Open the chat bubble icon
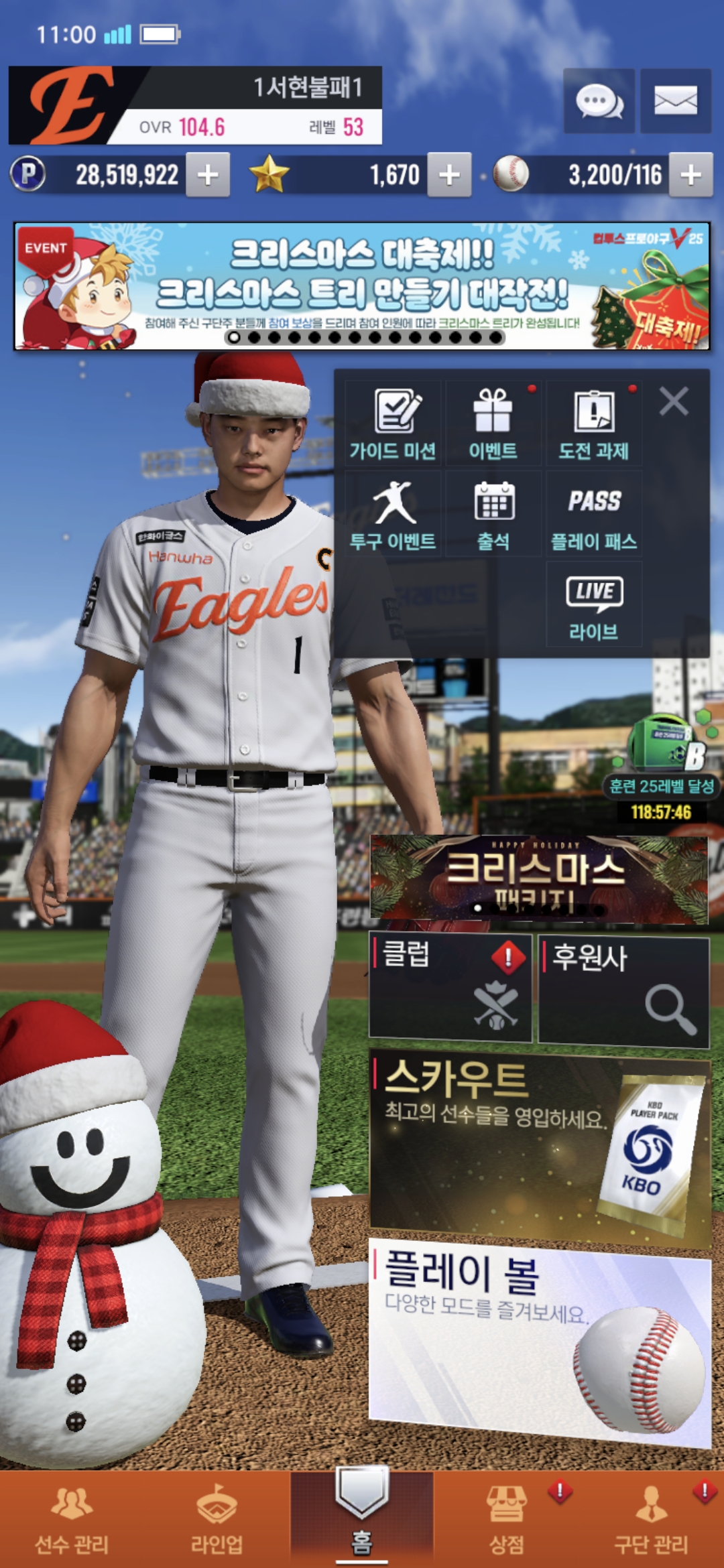The image size is (724, 1568). coord(599,102)
